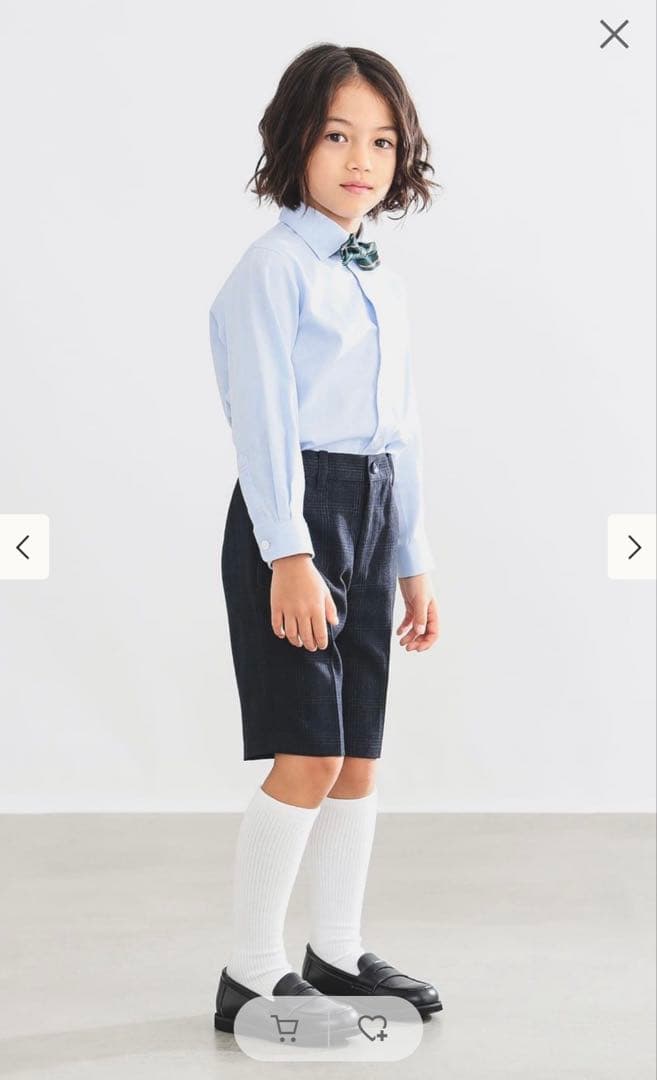Add this item to the wishlist
The width and height of the screenshot is (657, 1080).
coord(372,1028)
